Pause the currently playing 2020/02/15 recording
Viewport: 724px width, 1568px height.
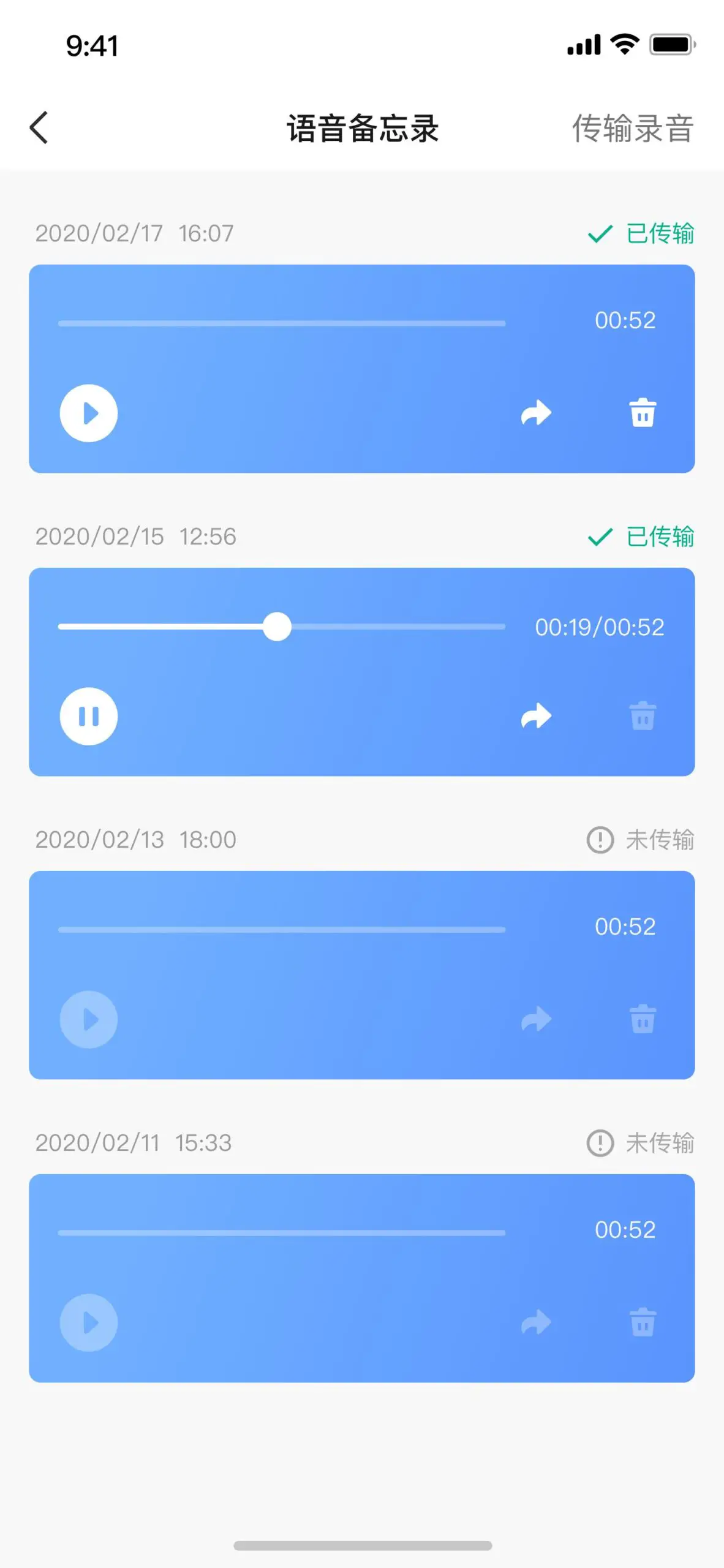click(88, 716)
